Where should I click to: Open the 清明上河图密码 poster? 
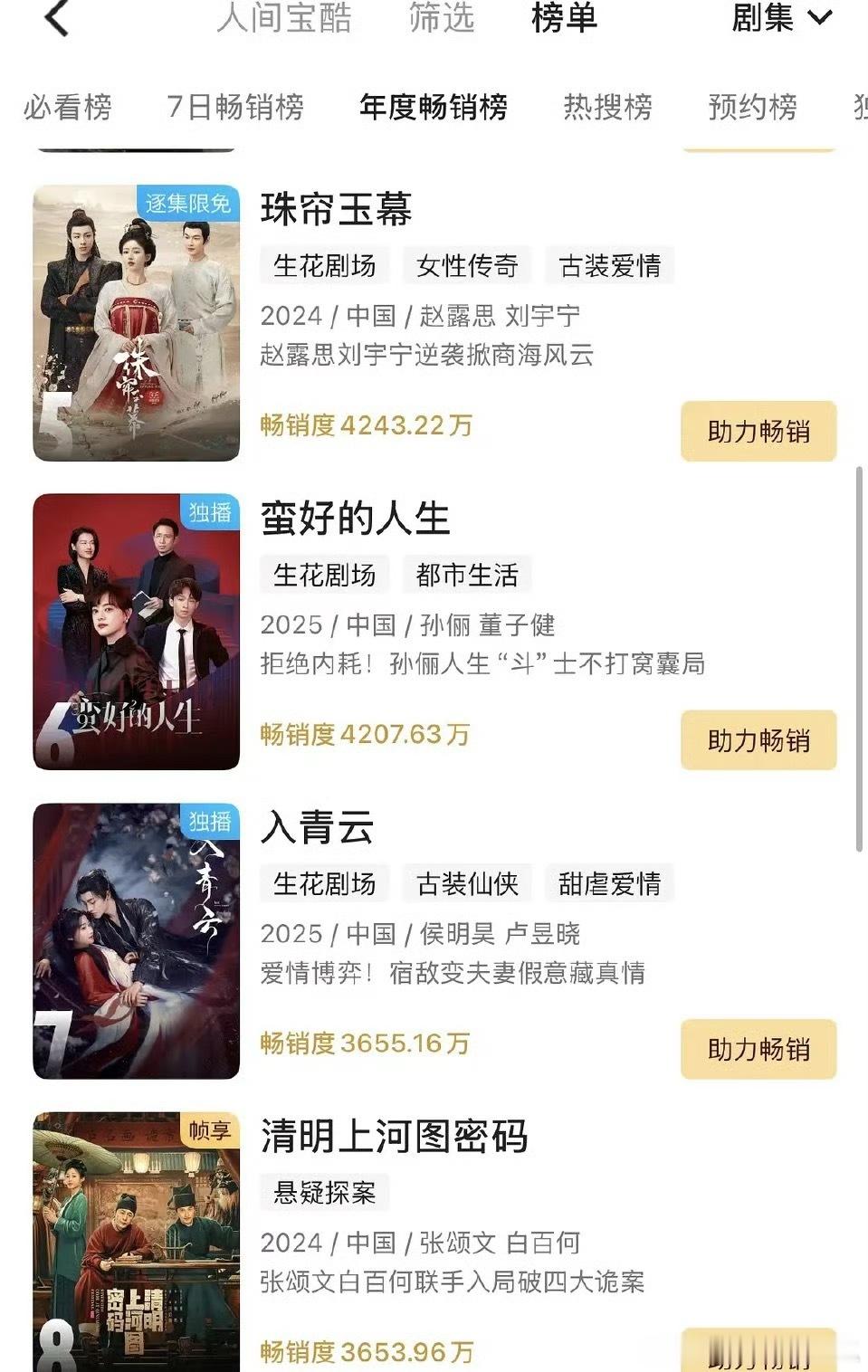[x=137, y=1242]
